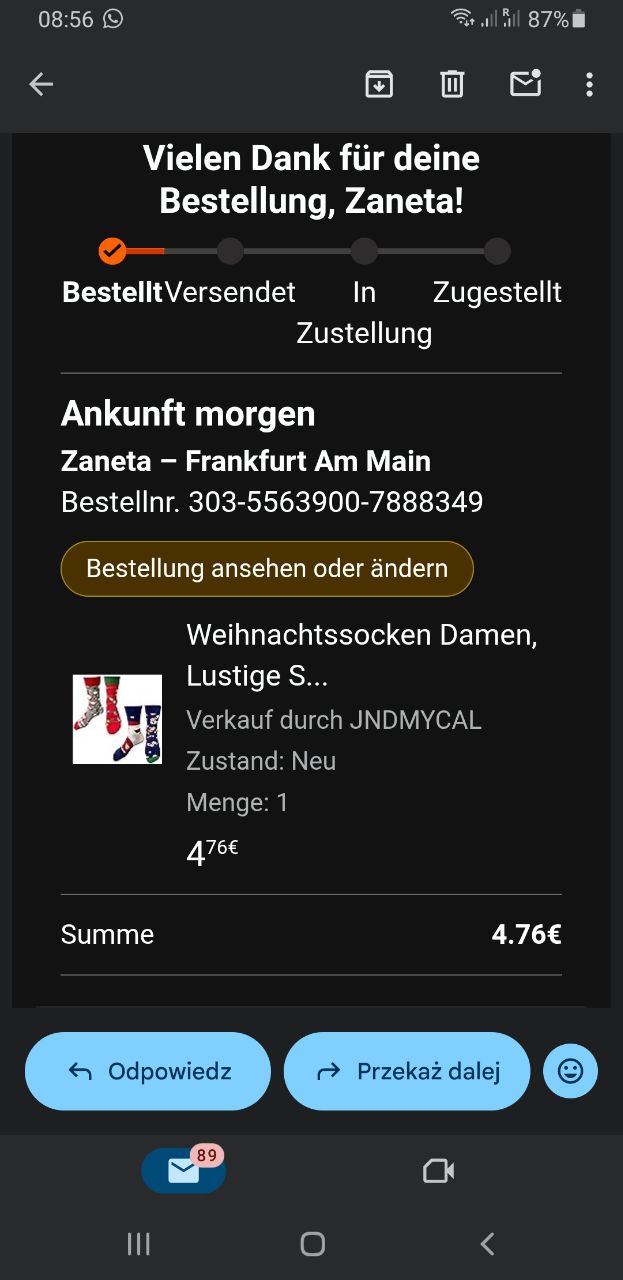Archive this email

(x=379, y=85)
